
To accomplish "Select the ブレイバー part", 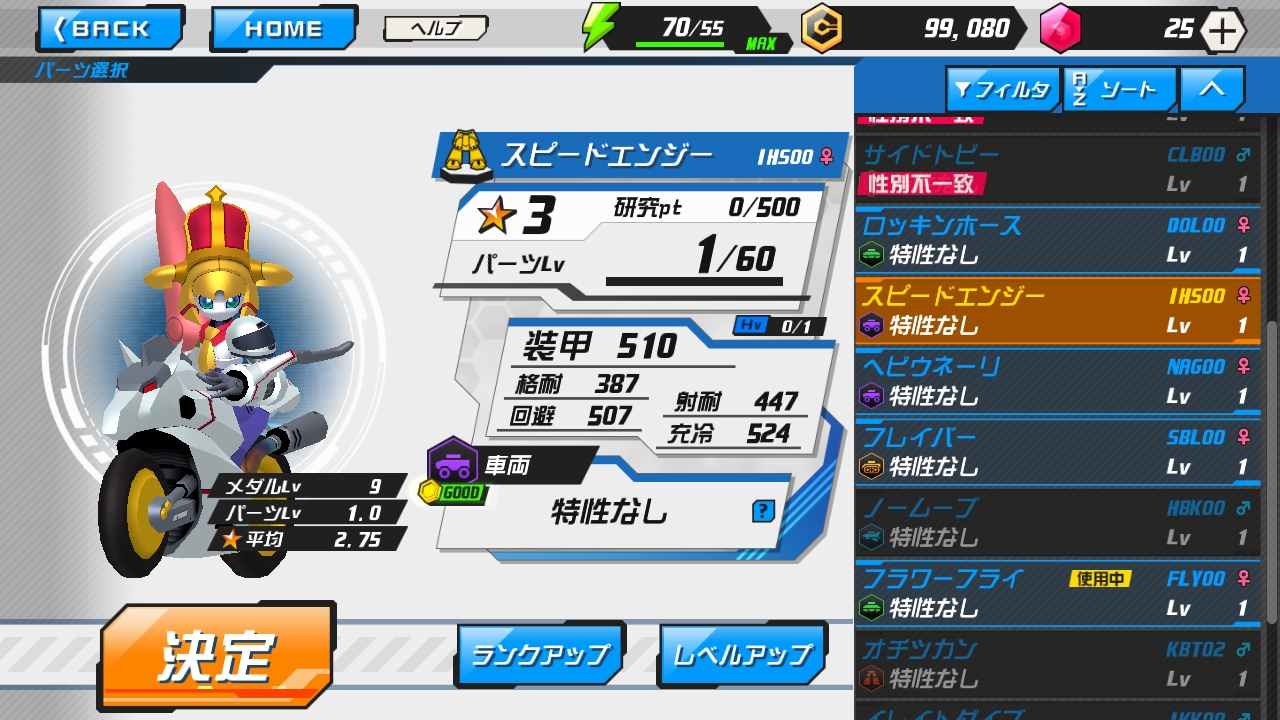I will pos(1055,452).
